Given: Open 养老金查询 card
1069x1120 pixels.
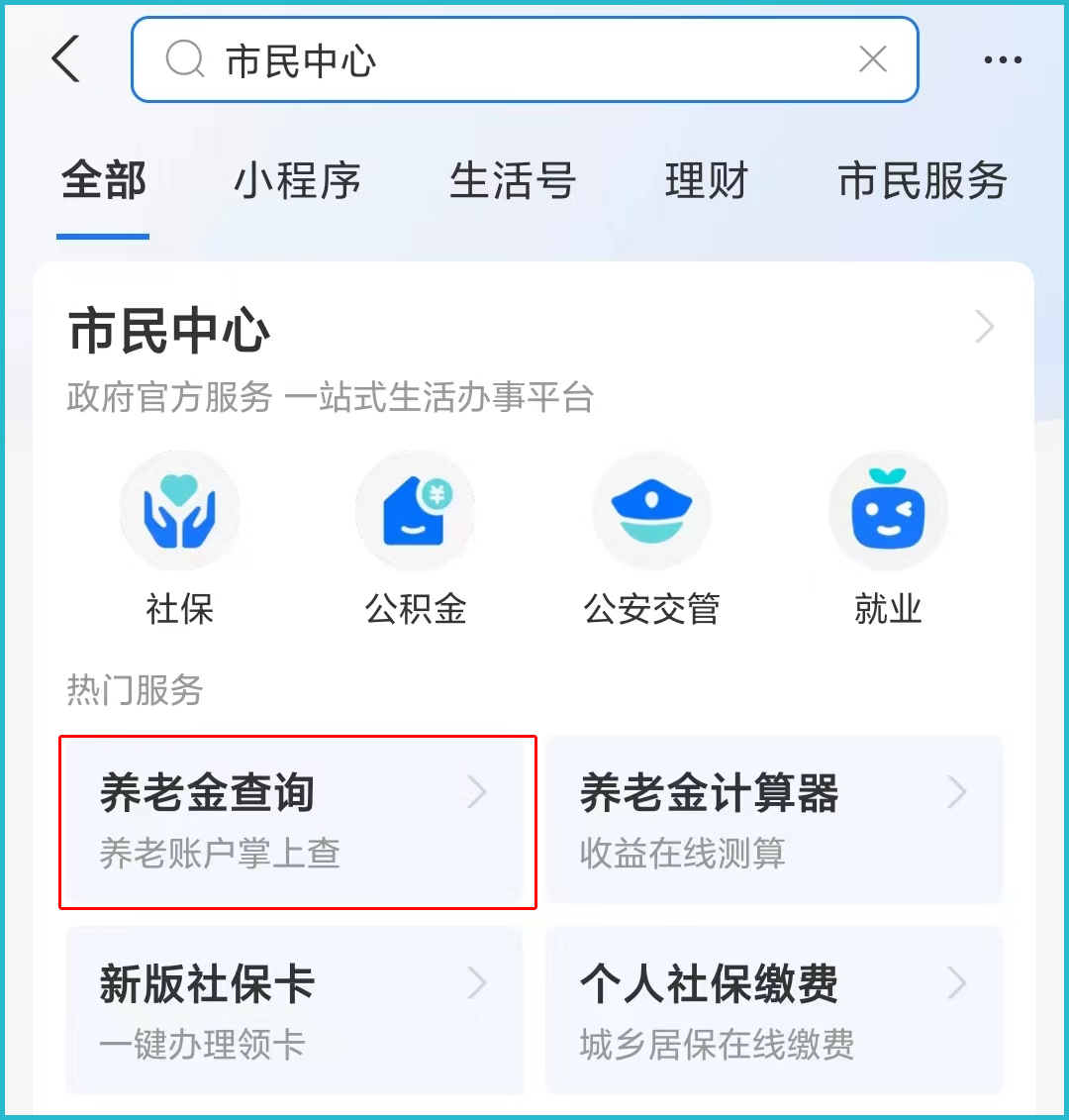Looking at the screenshot, I should pos(297,821).
